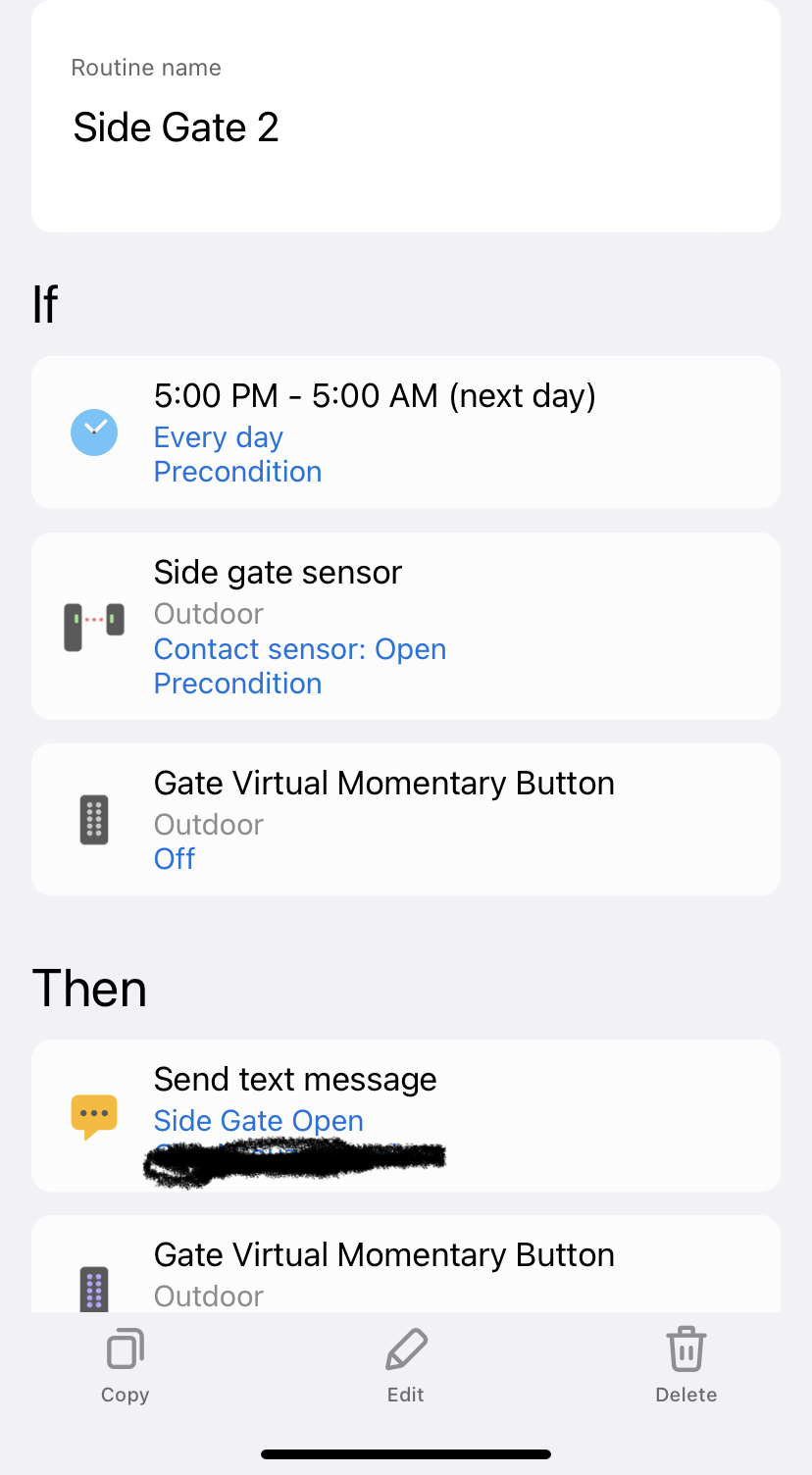Open the Send text message action

pos(406,1115)
